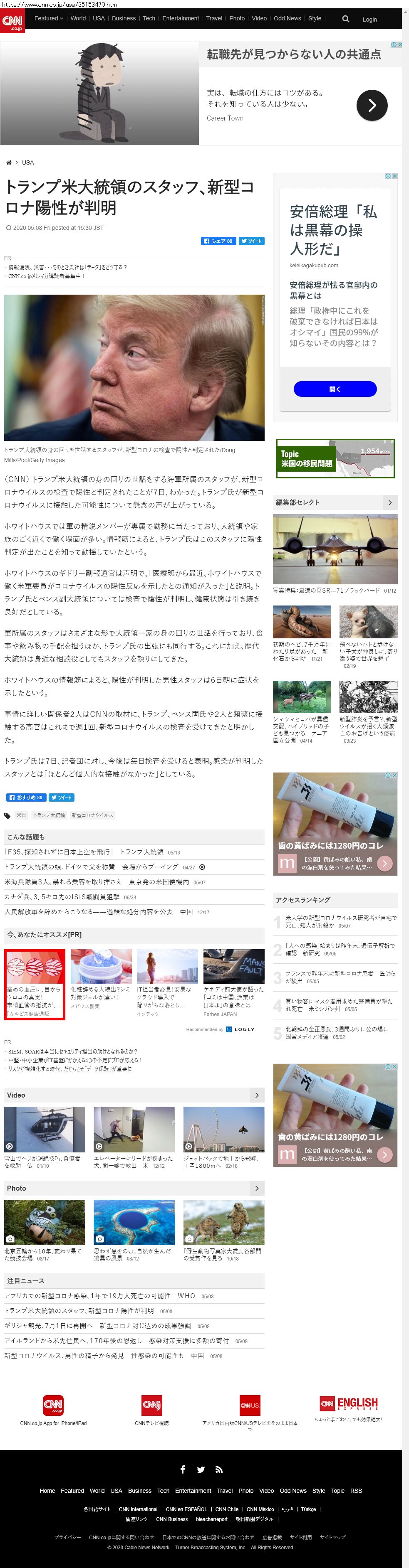Expand the 編集部セレクト section arrow
This screenshot has width=409, height=1568.
coord(389,502)
